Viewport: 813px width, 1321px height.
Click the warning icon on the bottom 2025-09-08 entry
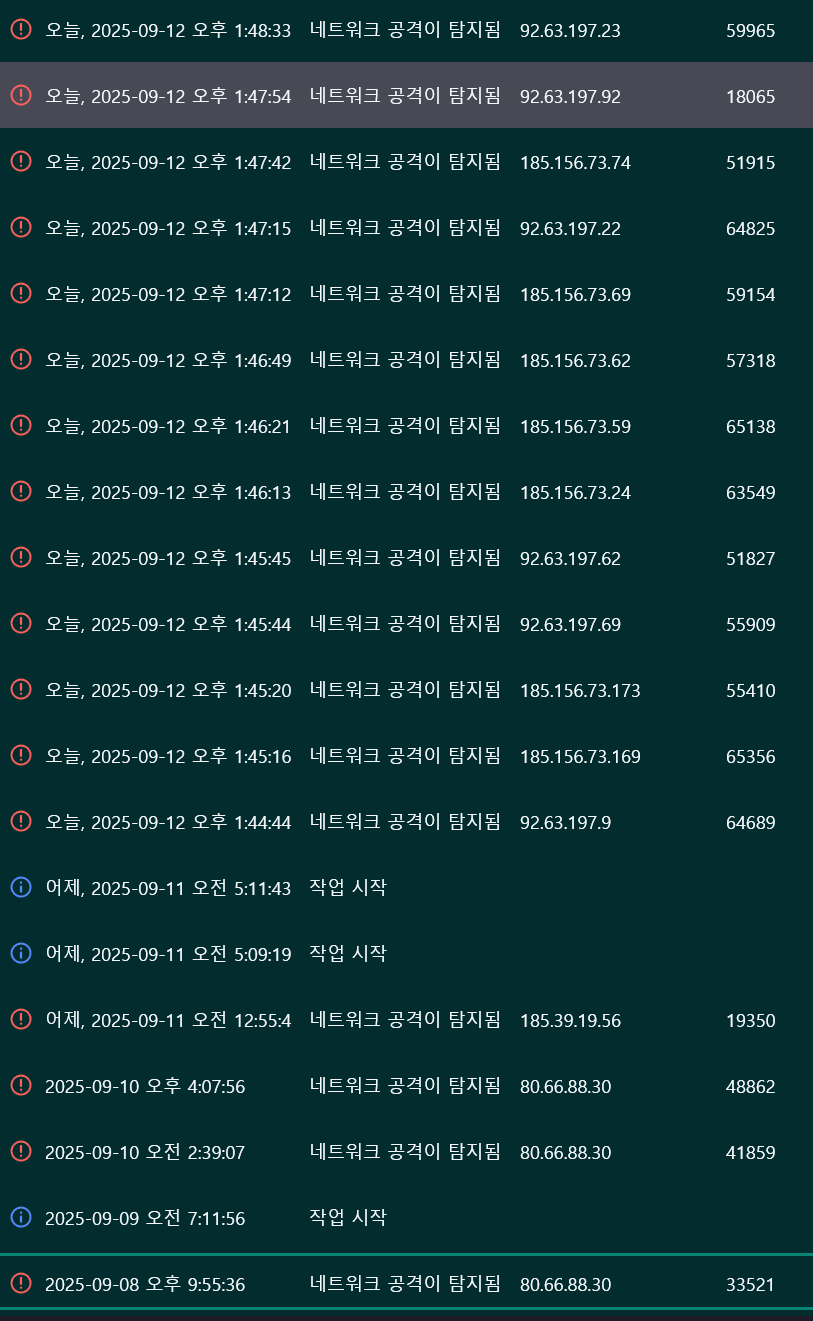tap(21, 1284)
